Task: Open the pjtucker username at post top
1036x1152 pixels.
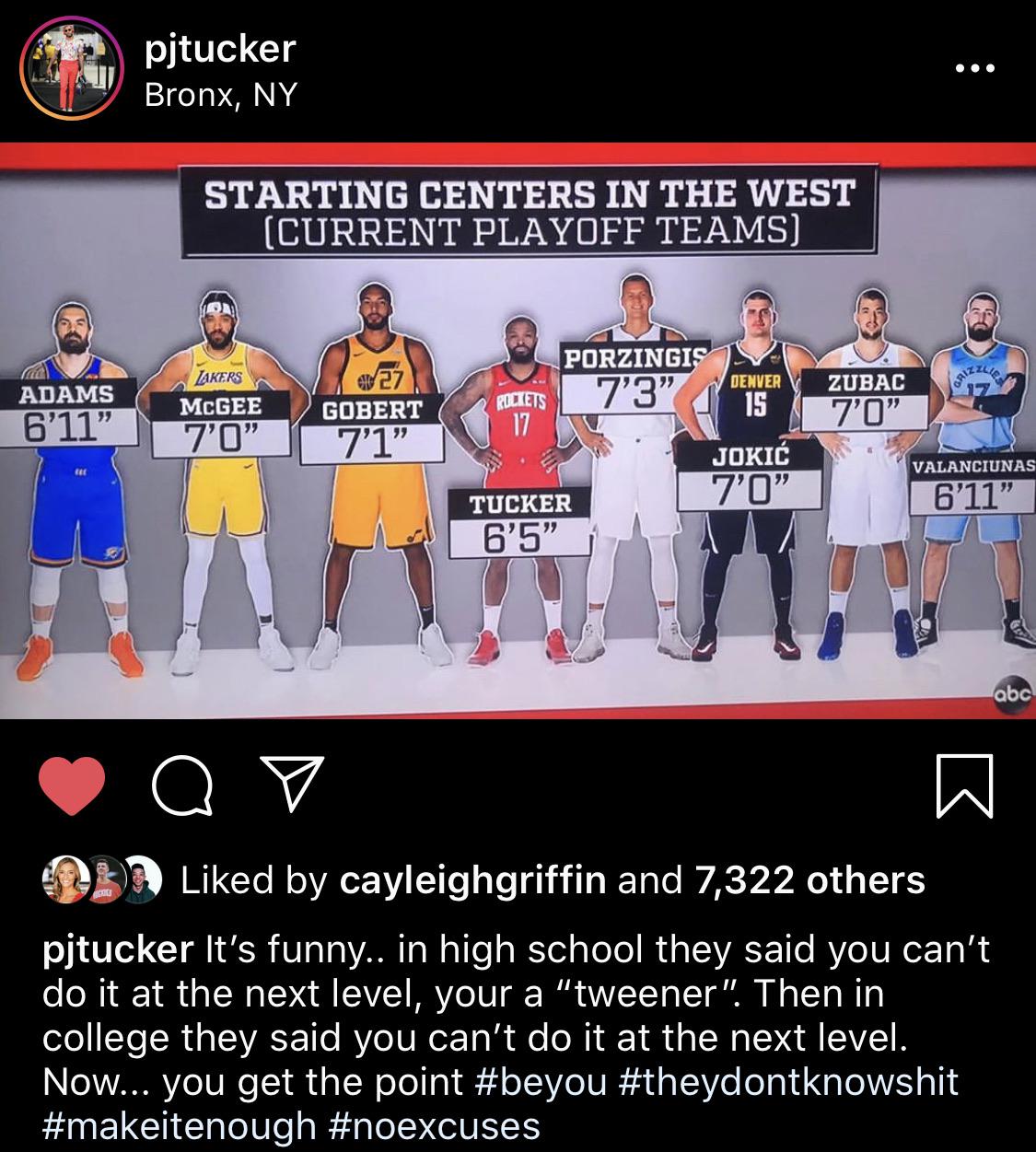Action: [x=220, y=48]
